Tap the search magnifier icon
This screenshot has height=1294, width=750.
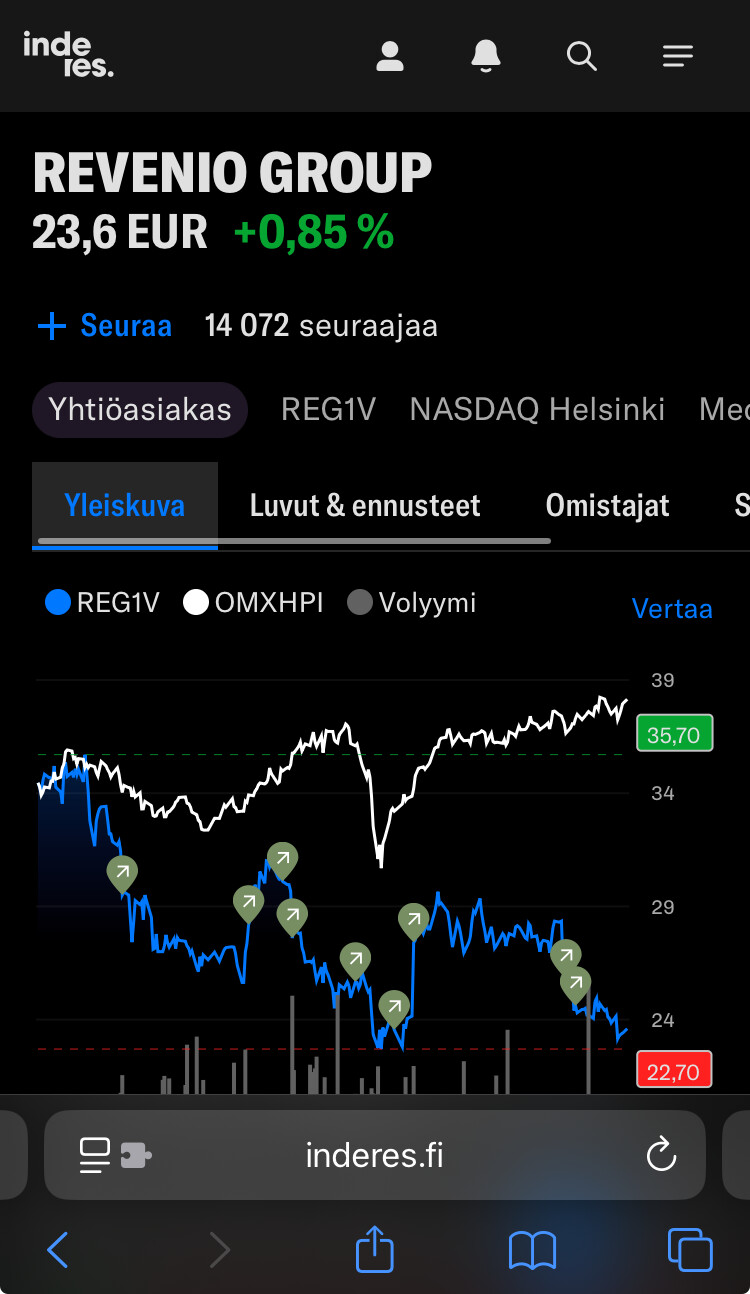point(581,56)
